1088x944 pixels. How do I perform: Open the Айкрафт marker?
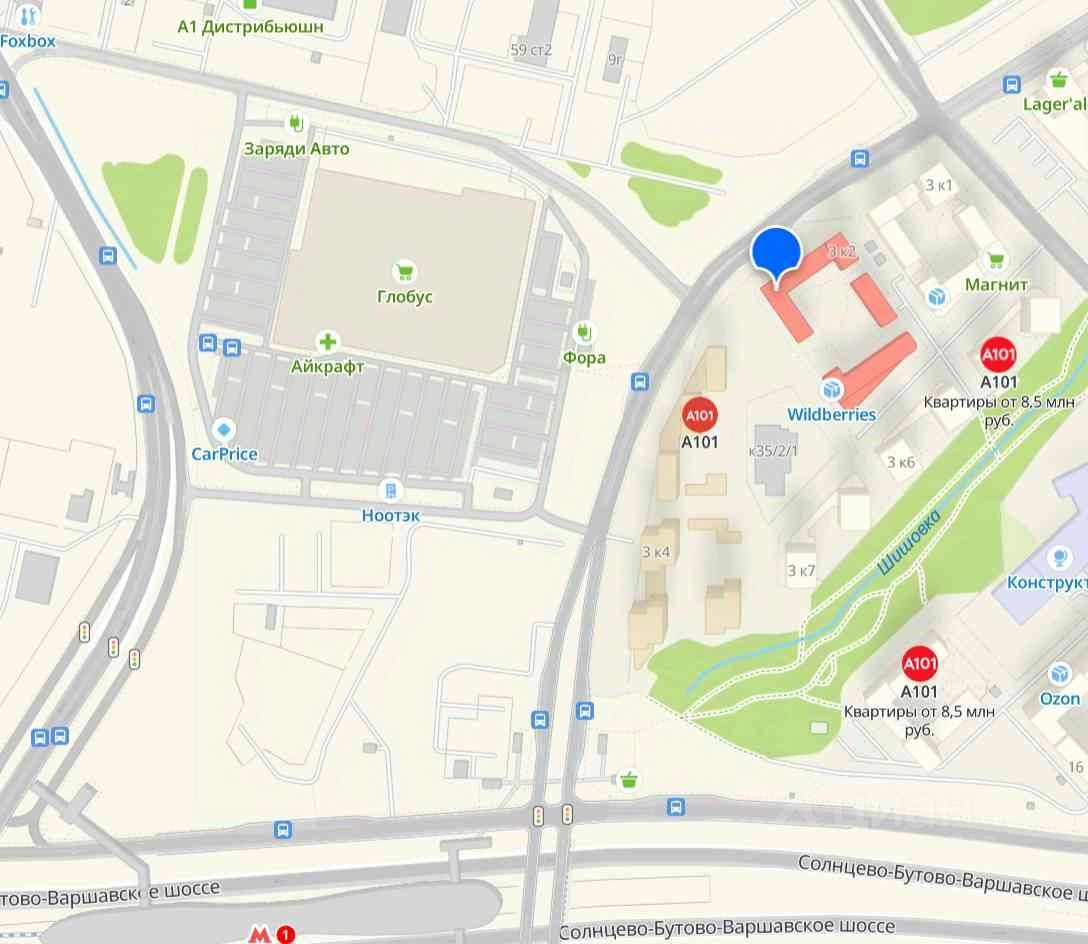click(x=327, y=342)
